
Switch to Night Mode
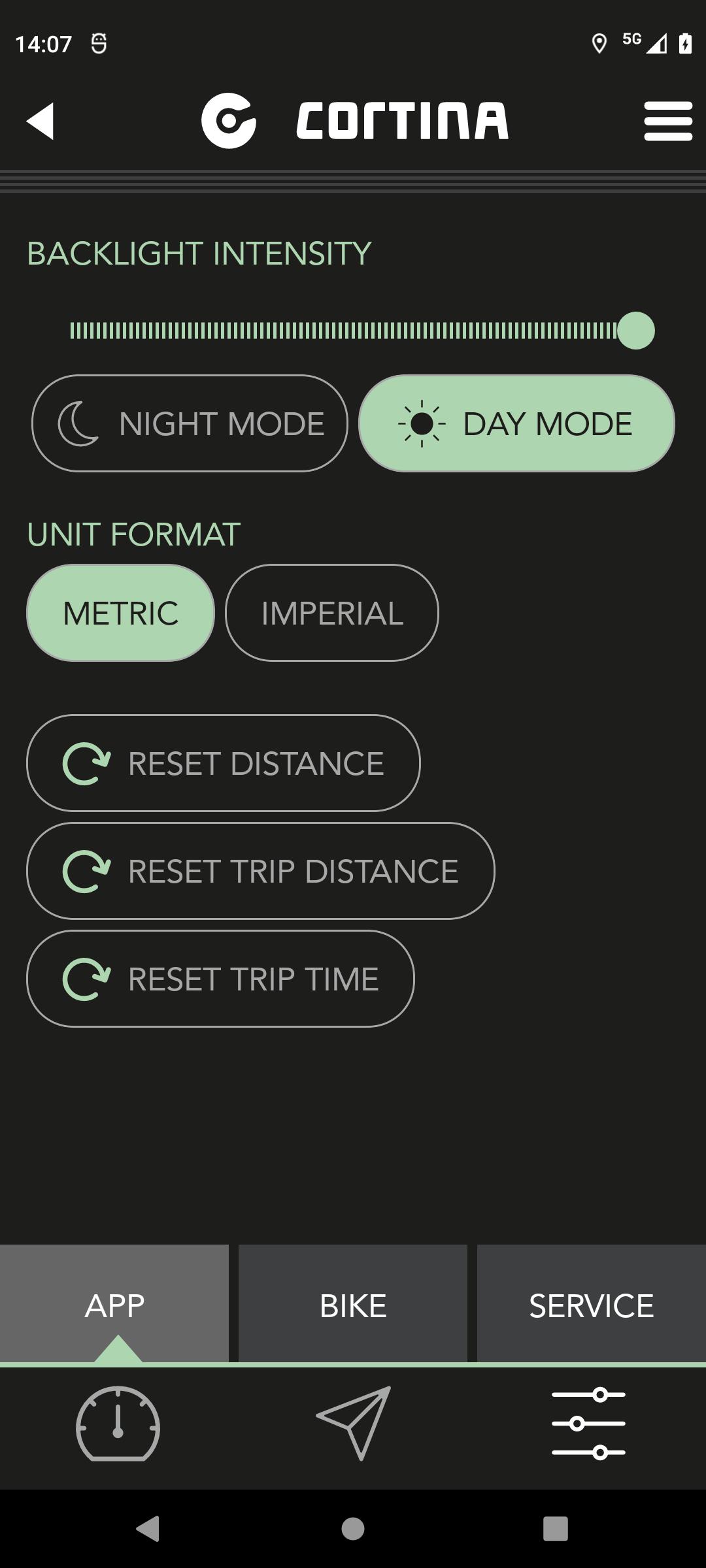[x=190, y=423]
